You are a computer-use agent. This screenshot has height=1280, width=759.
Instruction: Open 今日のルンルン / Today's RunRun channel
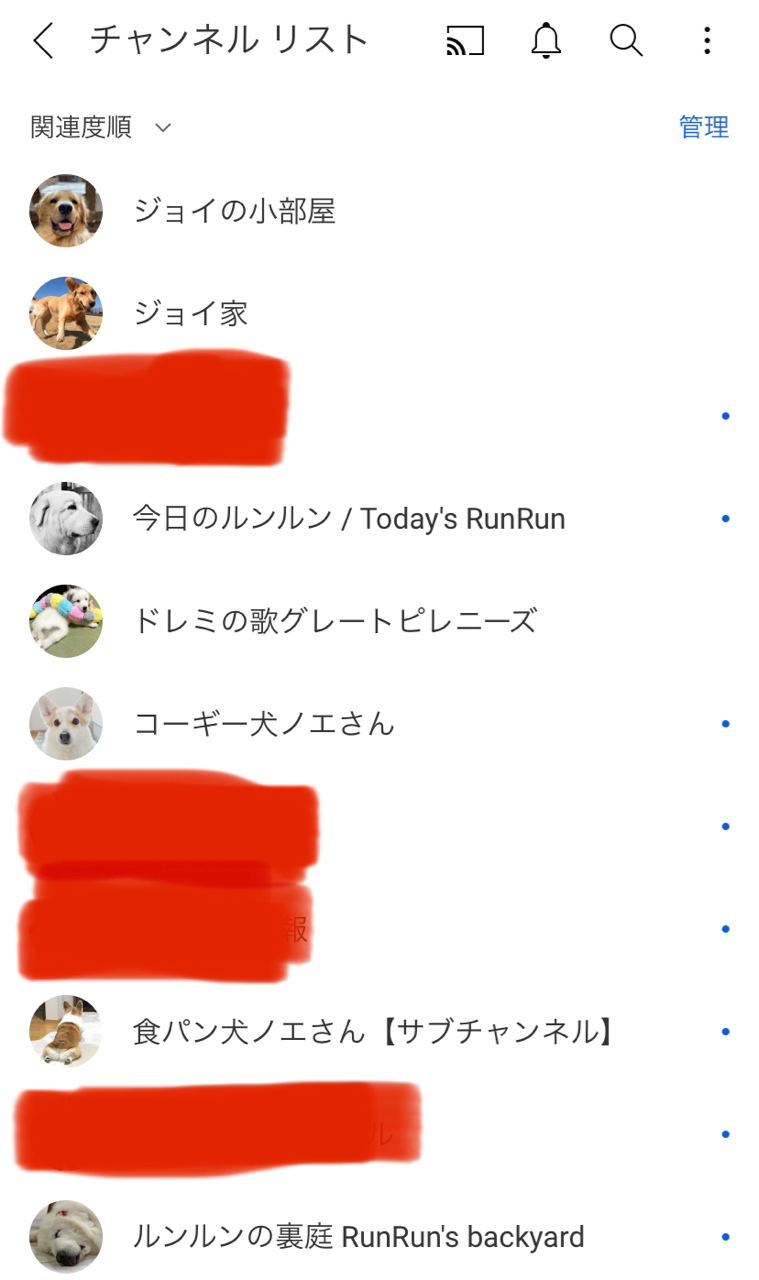pos(348,519)
